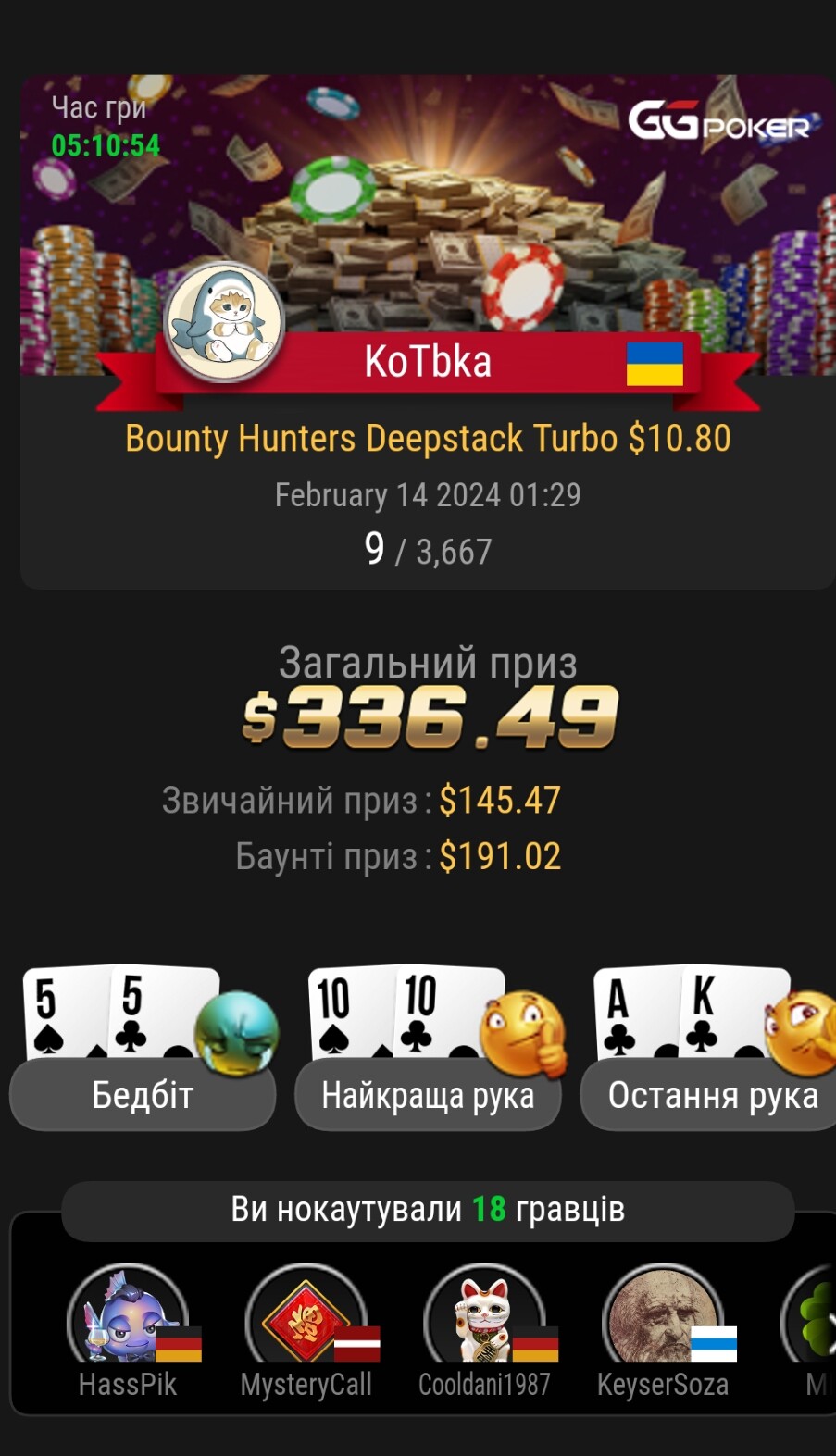View Cooldani1987's player avatar
The height and width of the screenshot is (1456, 836).
[484, 1324]
